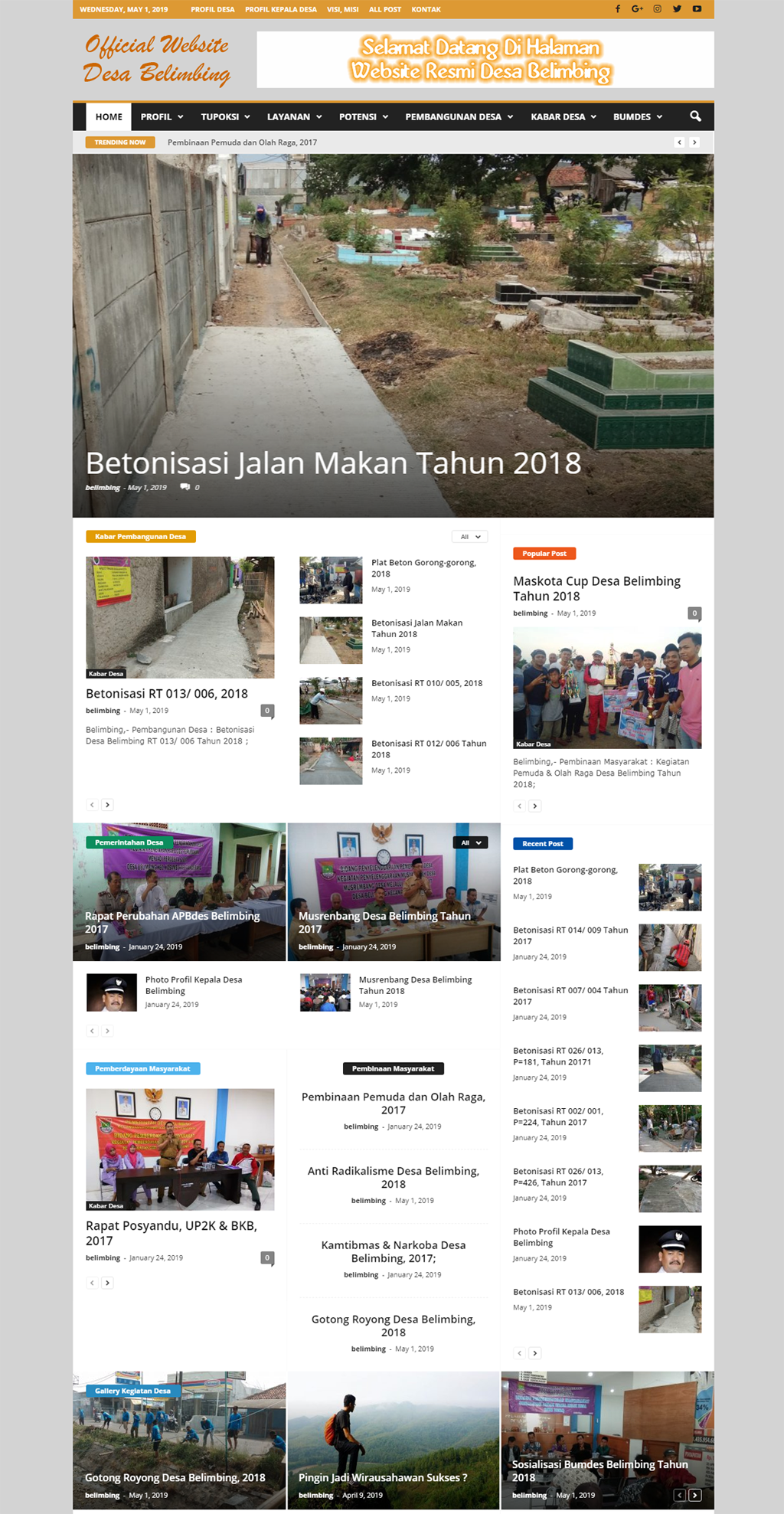Viewport: 784px width, 1514px height.
Task: Open Photo Profil Kepala Desa under Pemerintahan
Action: coord(193,985)
